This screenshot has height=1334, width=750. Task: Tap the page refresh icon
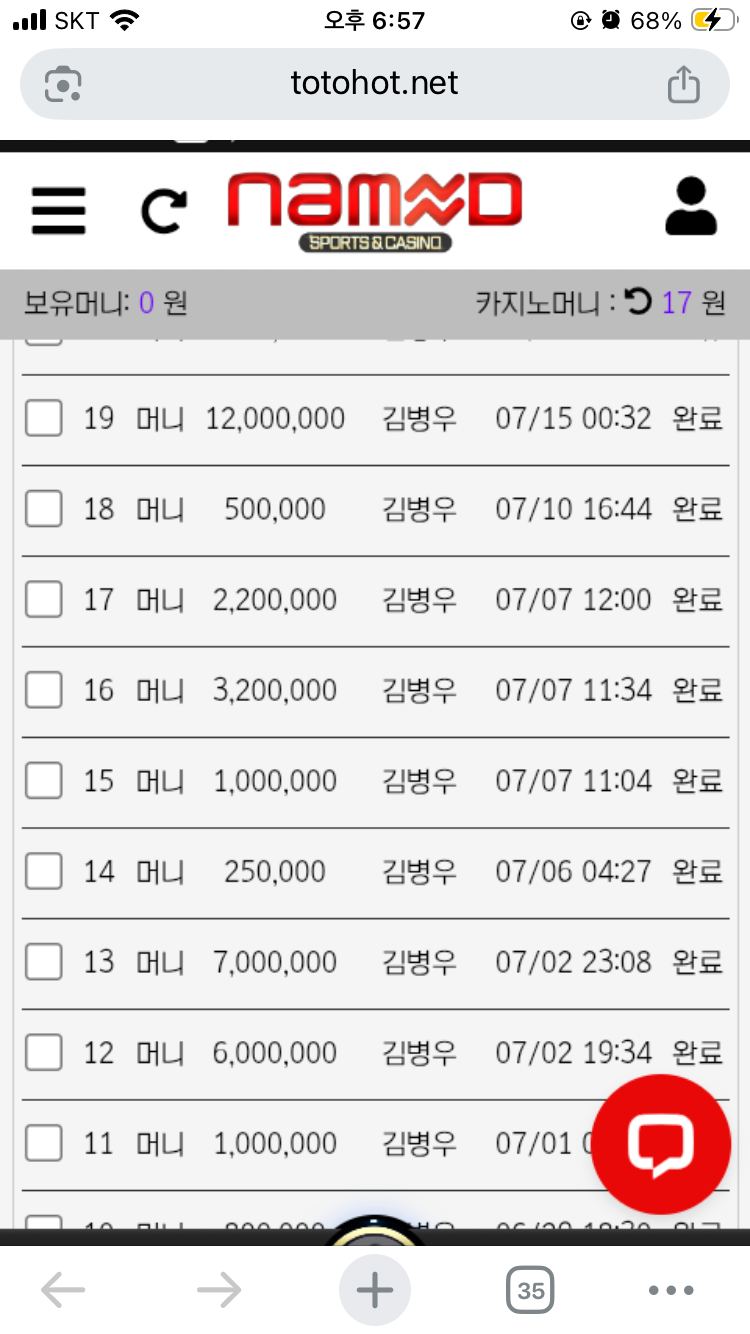[x=163, y=211]
